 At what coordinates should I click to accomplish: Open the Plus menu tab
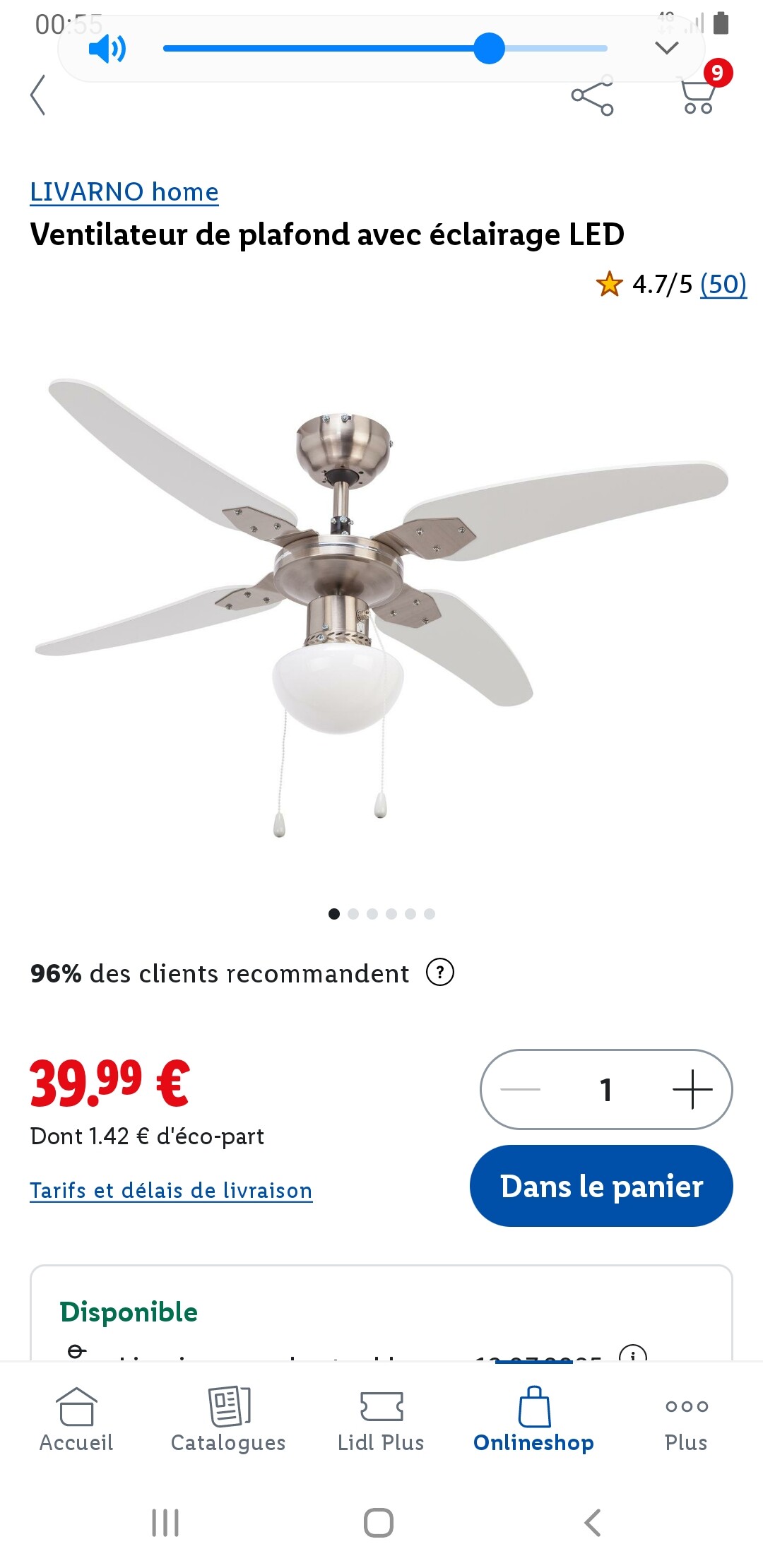pos(686,1420)
